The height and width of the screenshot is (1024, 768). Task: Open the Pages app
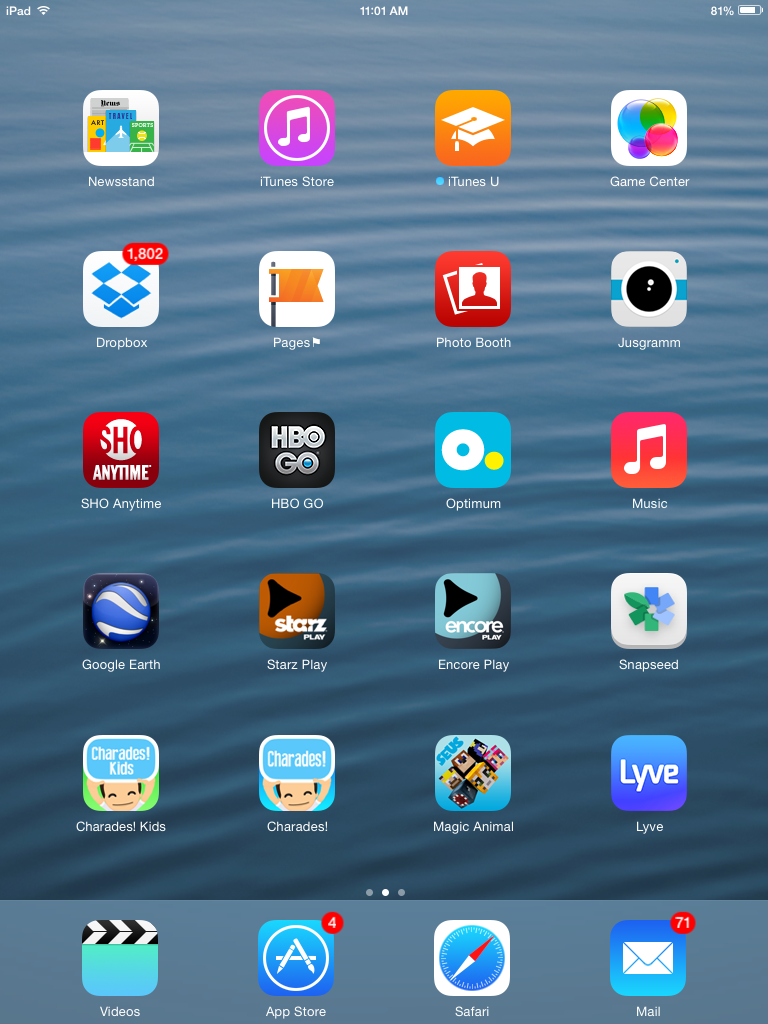(297, 289)
